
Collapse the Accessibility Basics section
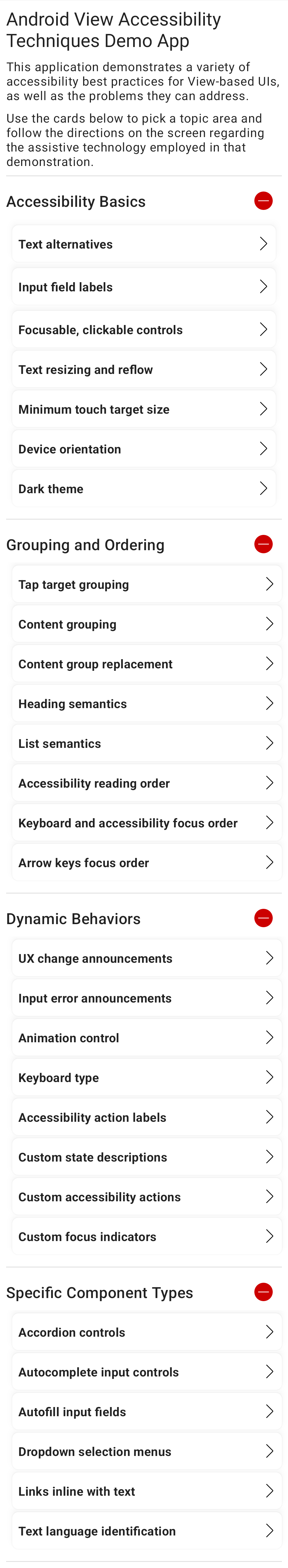coord(263,201)
